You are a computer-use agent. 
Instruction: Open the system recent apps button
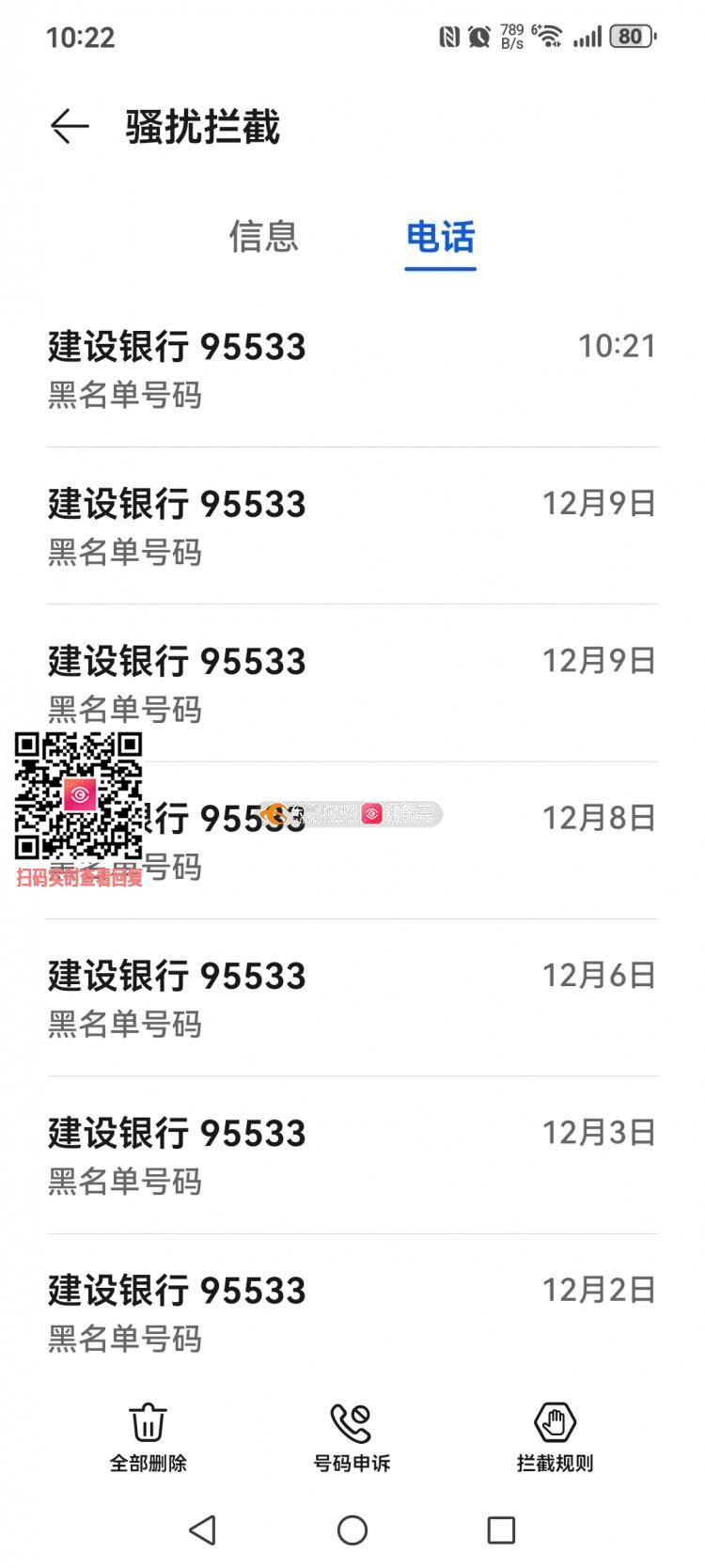pyautogui.click(x=501, y=1530)
